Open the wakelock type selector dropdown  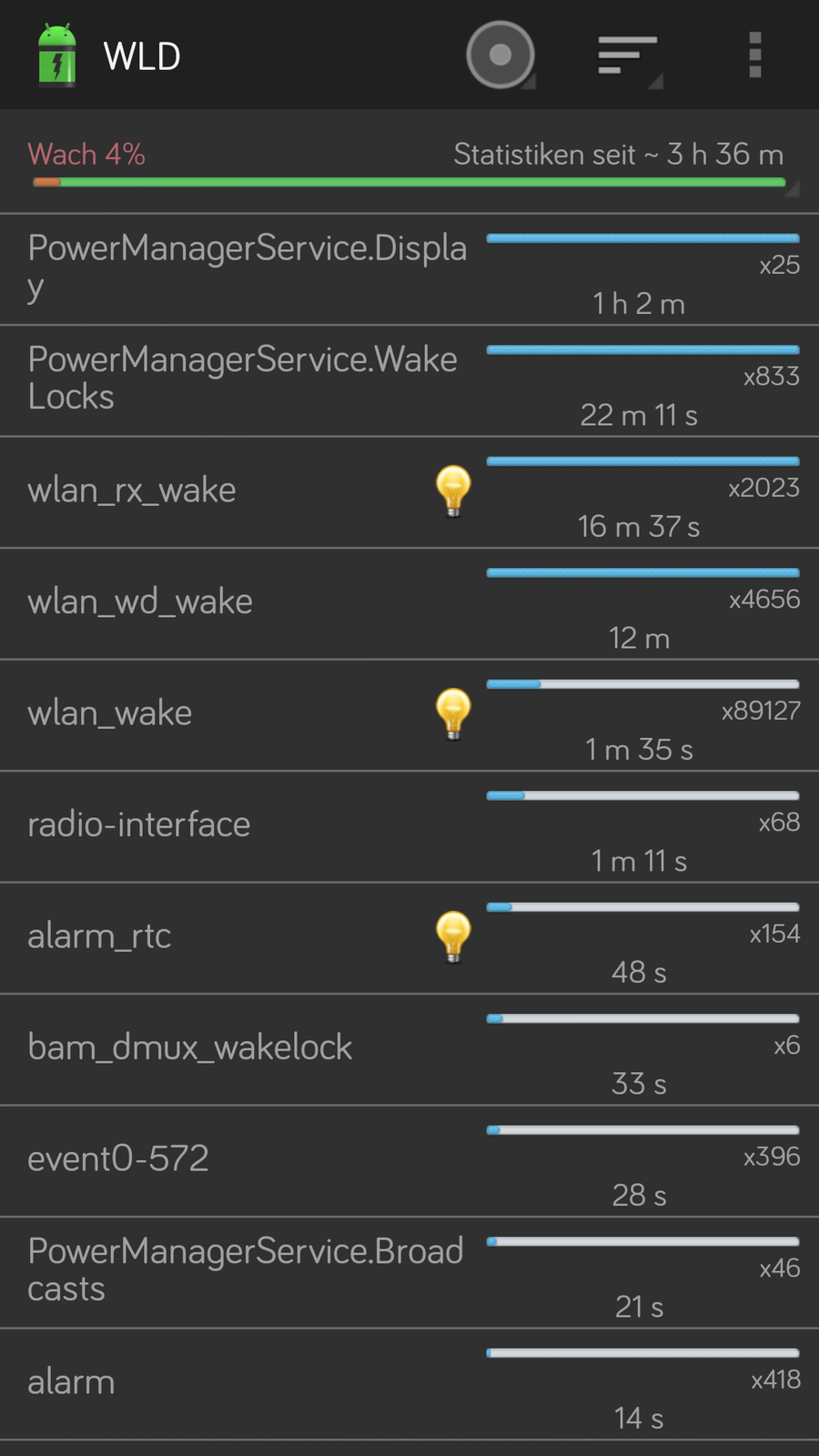coord(500,56)
